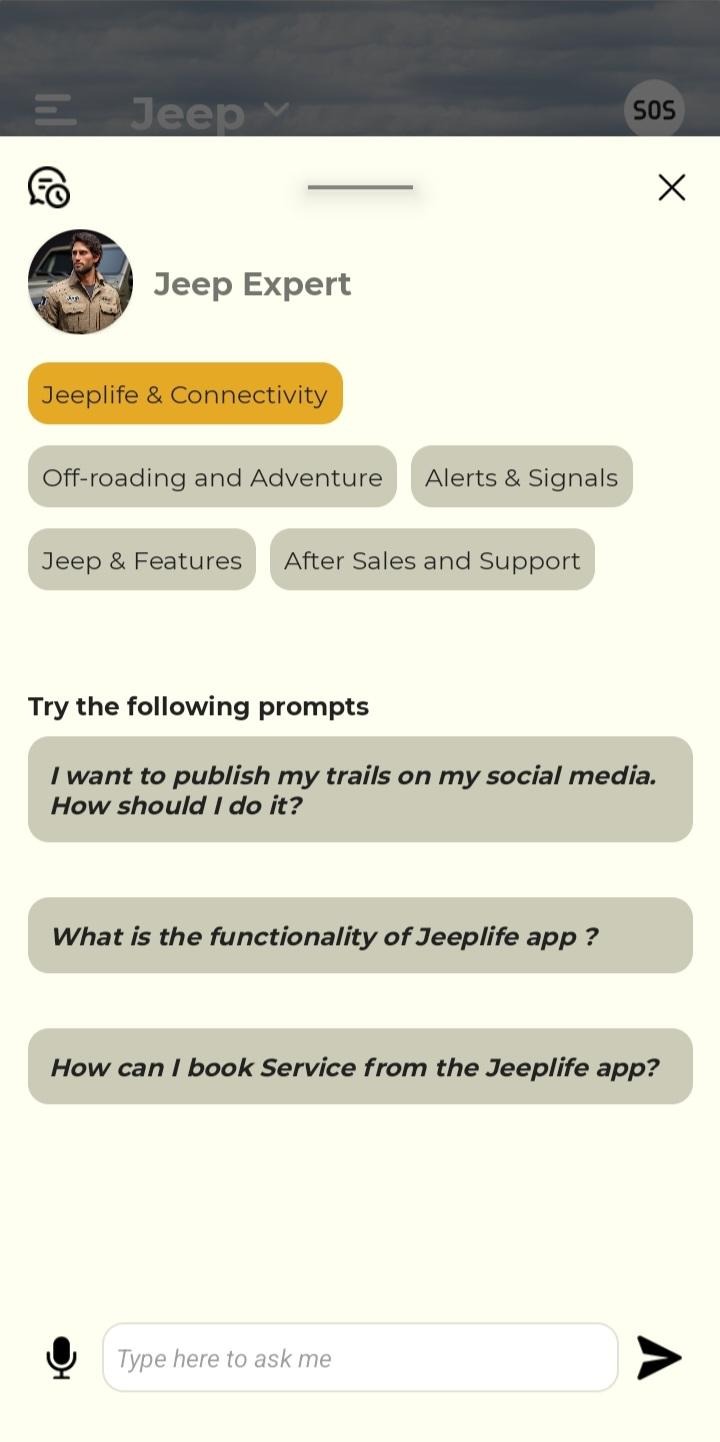
Task: Open the hamburger menu behind the sheet
Action: [55, 110]
